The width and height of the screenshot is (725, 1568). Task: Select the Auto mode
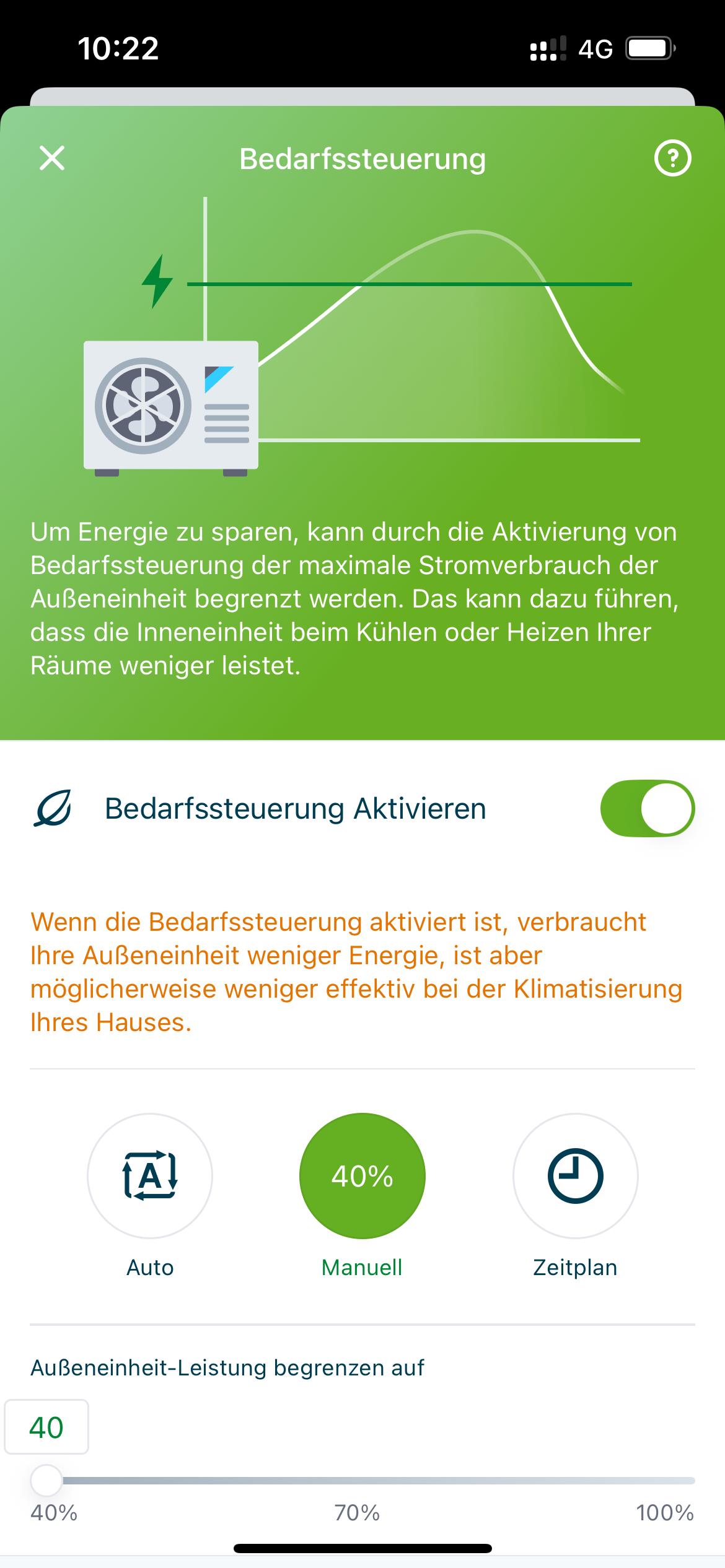150,1175
